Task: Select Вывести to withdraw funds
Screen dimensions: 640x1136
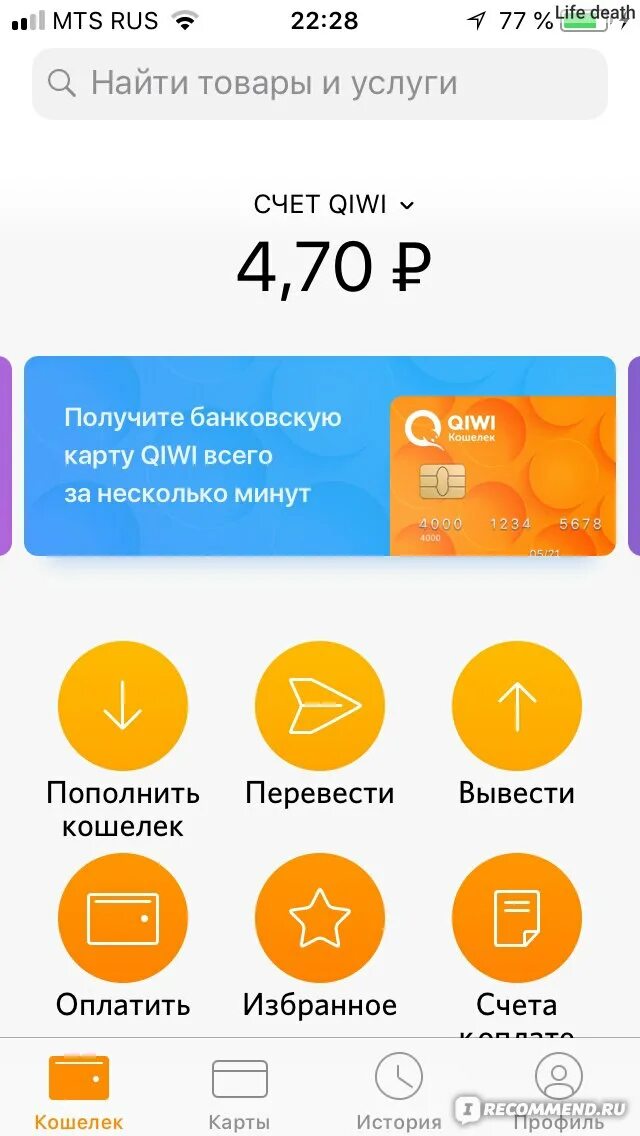Action: click(517, 725)
